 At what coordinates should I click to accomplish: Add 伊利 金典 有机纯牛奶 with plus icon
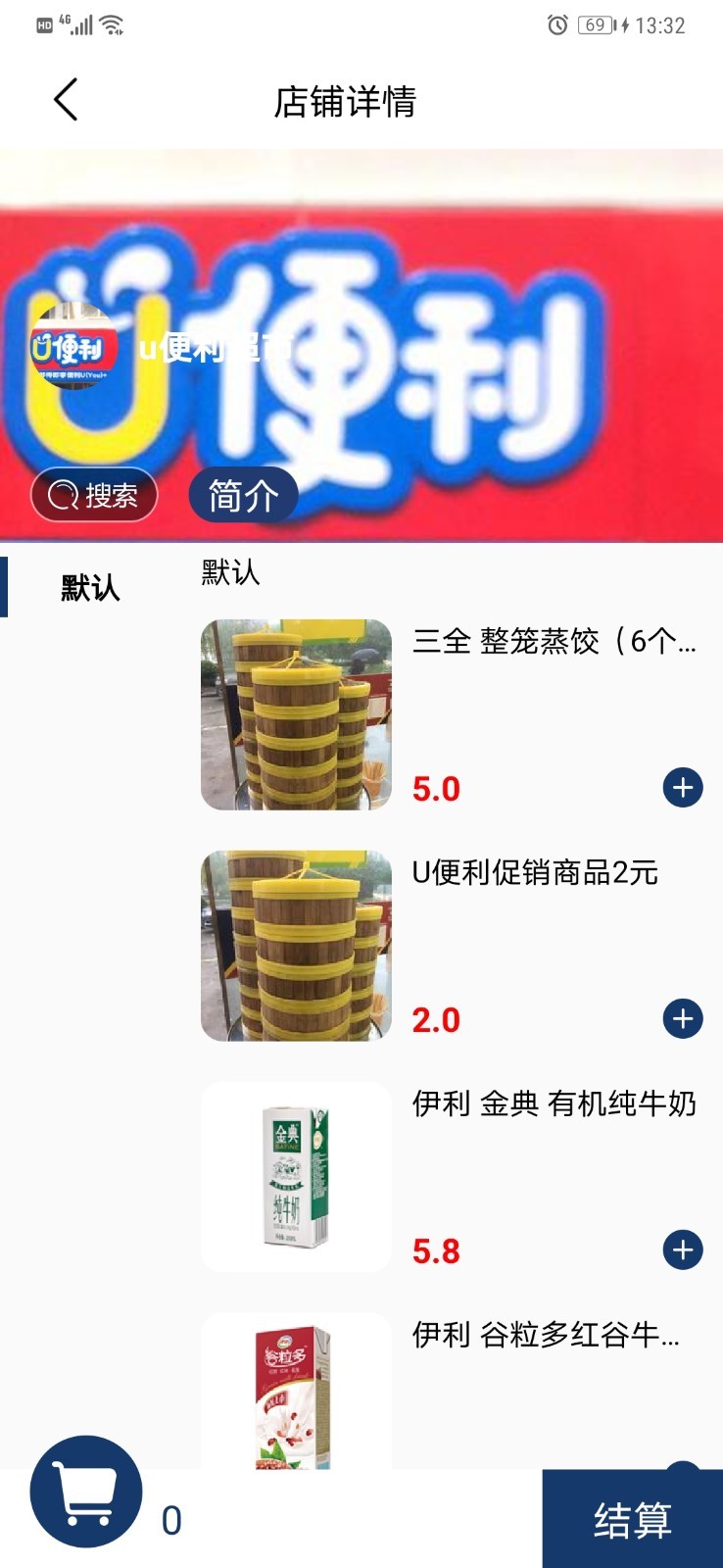coord(683,1249)
